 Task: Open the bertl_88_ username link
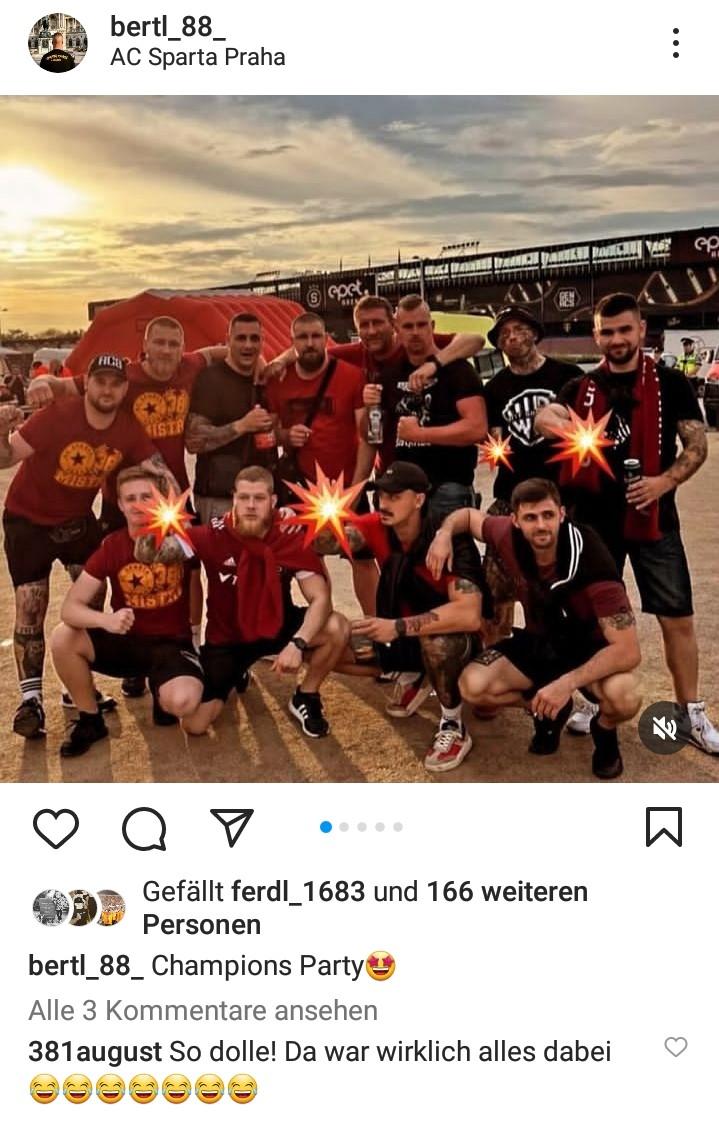[160, 27]
